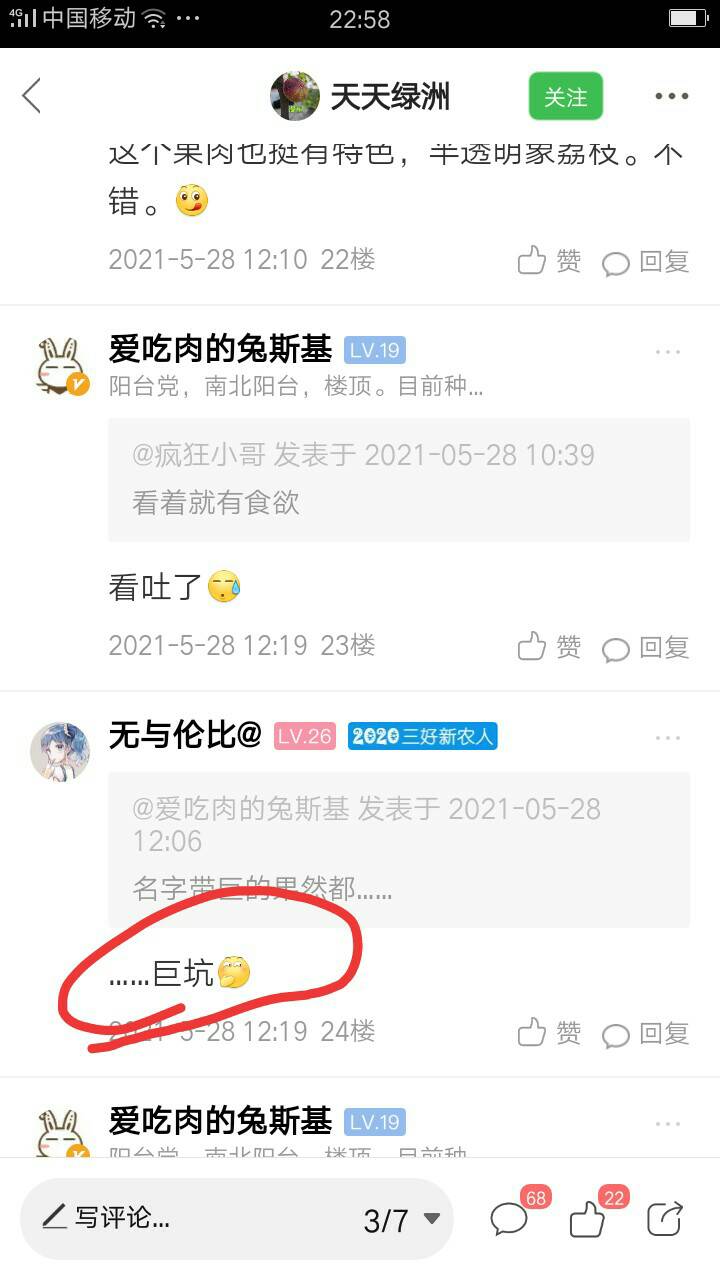The image size is (720, 1280).
Task: Share this post from the bottom bar
Action: 665,1218
